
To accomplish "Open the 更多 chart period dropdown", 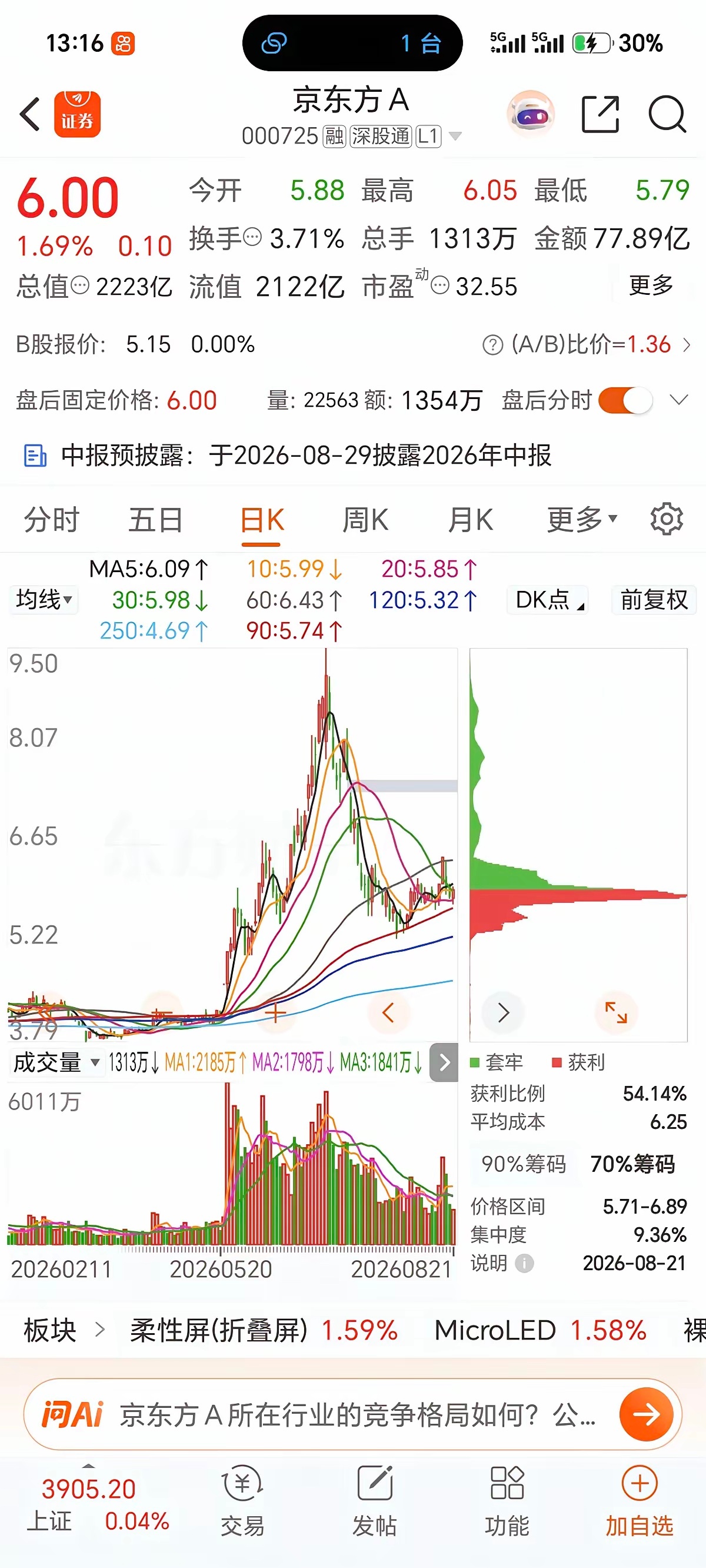I will click(x=582, y=520).
